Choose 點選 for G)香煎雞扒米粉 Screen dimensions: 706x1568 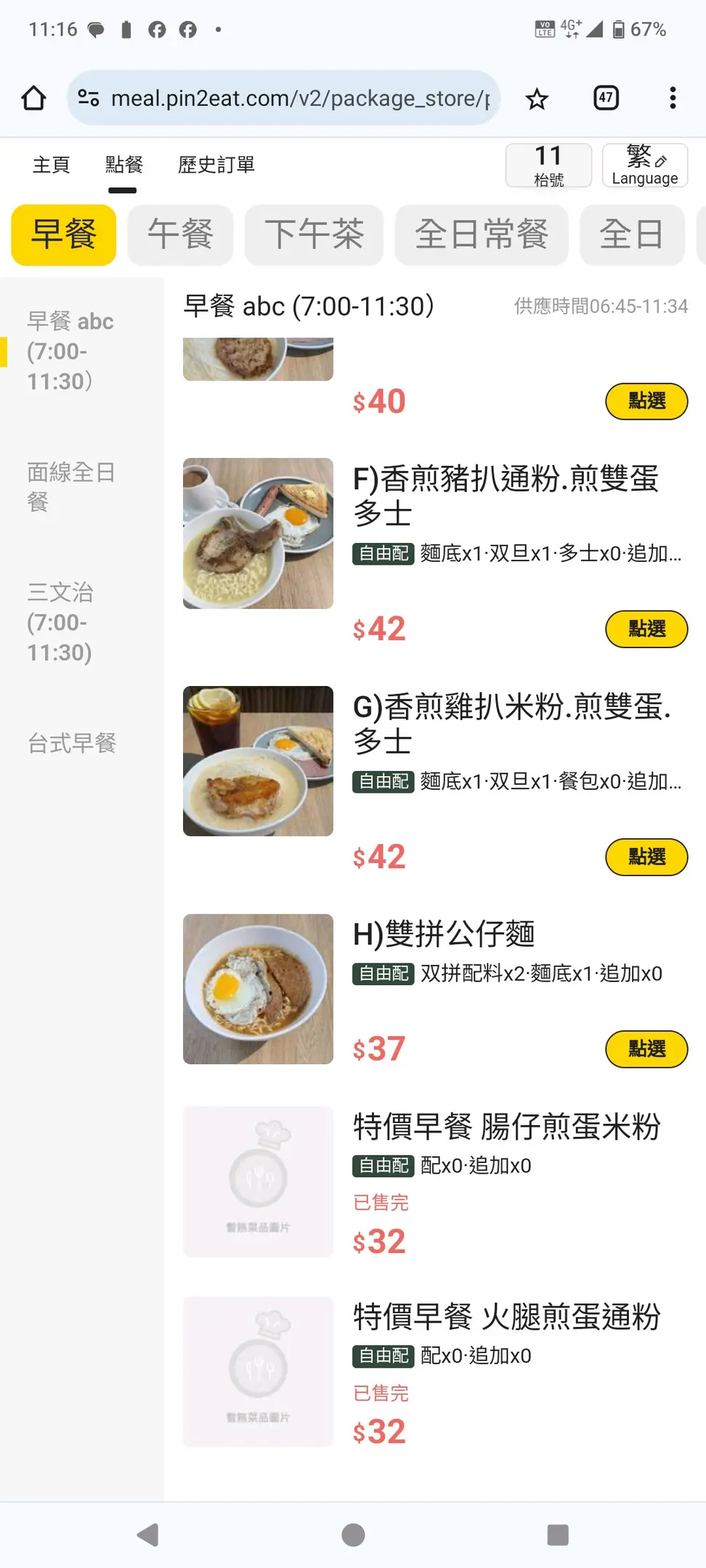coord(646,857)
